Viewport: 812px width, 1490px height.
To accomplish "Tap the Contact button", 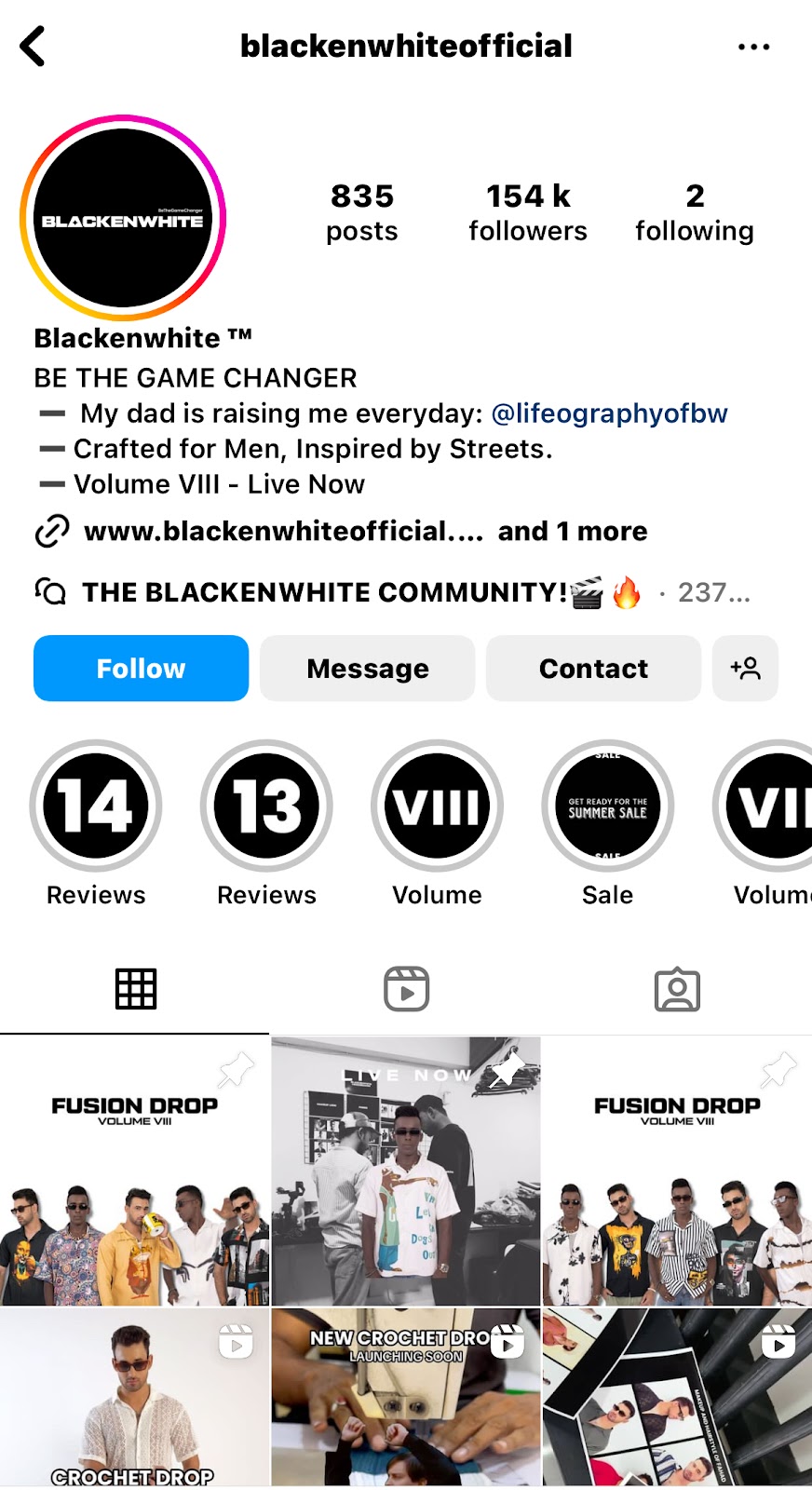I will point(593,669).
